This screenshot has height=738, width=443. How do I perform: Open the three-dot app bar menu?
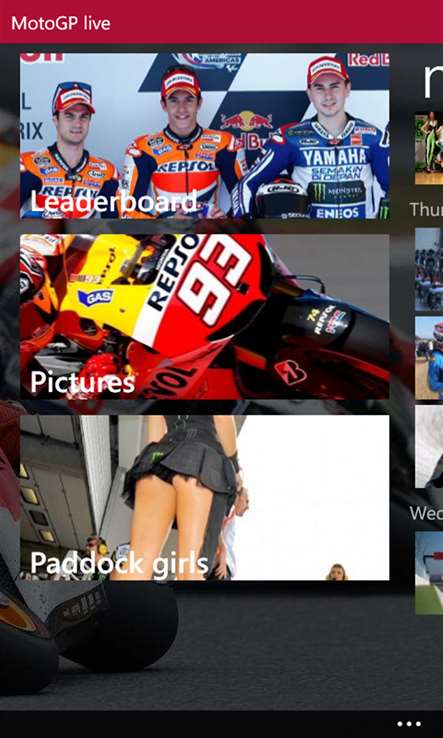click(x=409, y=724)
